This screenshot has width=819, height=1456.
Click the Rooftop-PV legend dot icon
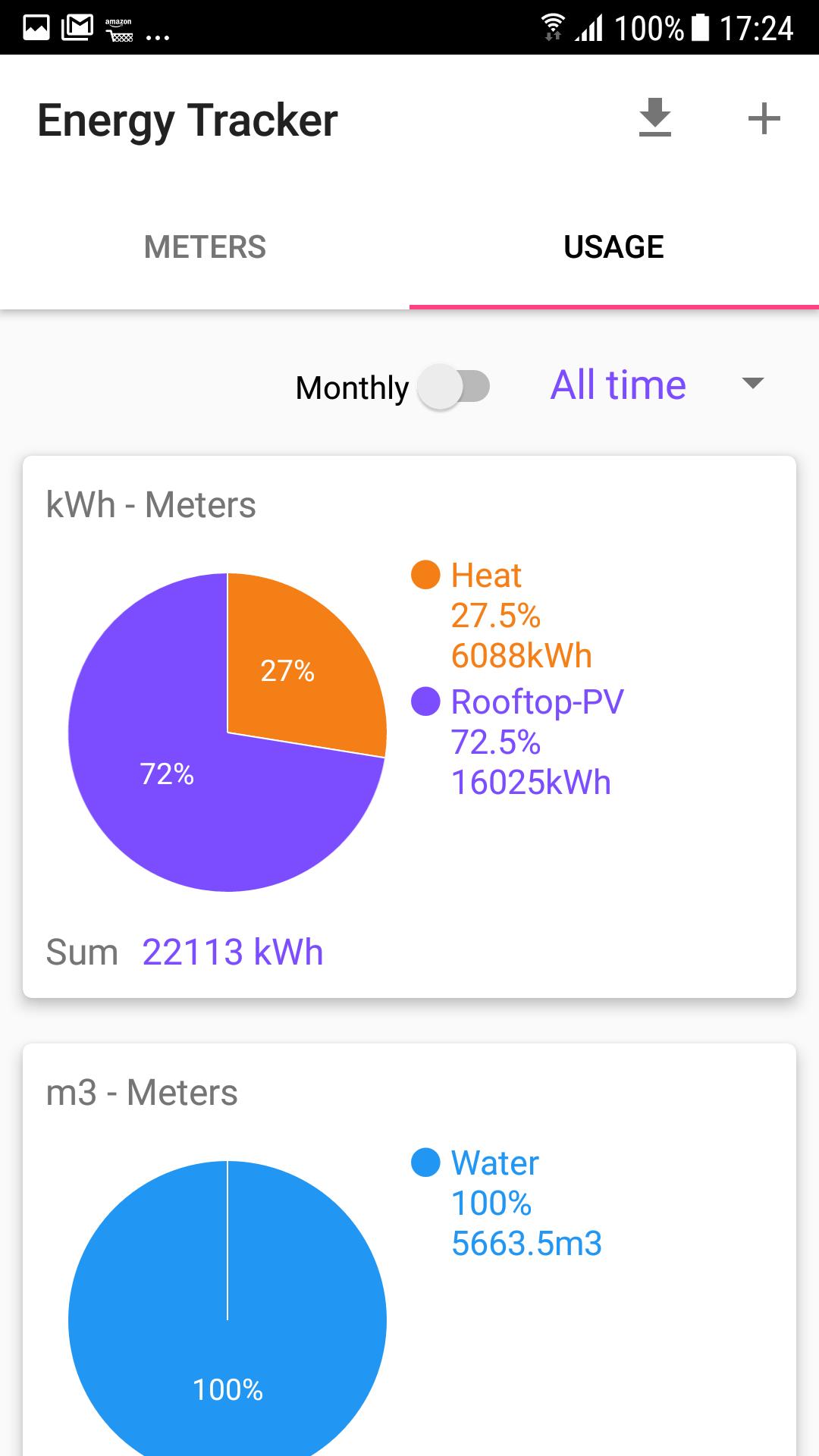(x=425, y=702)
